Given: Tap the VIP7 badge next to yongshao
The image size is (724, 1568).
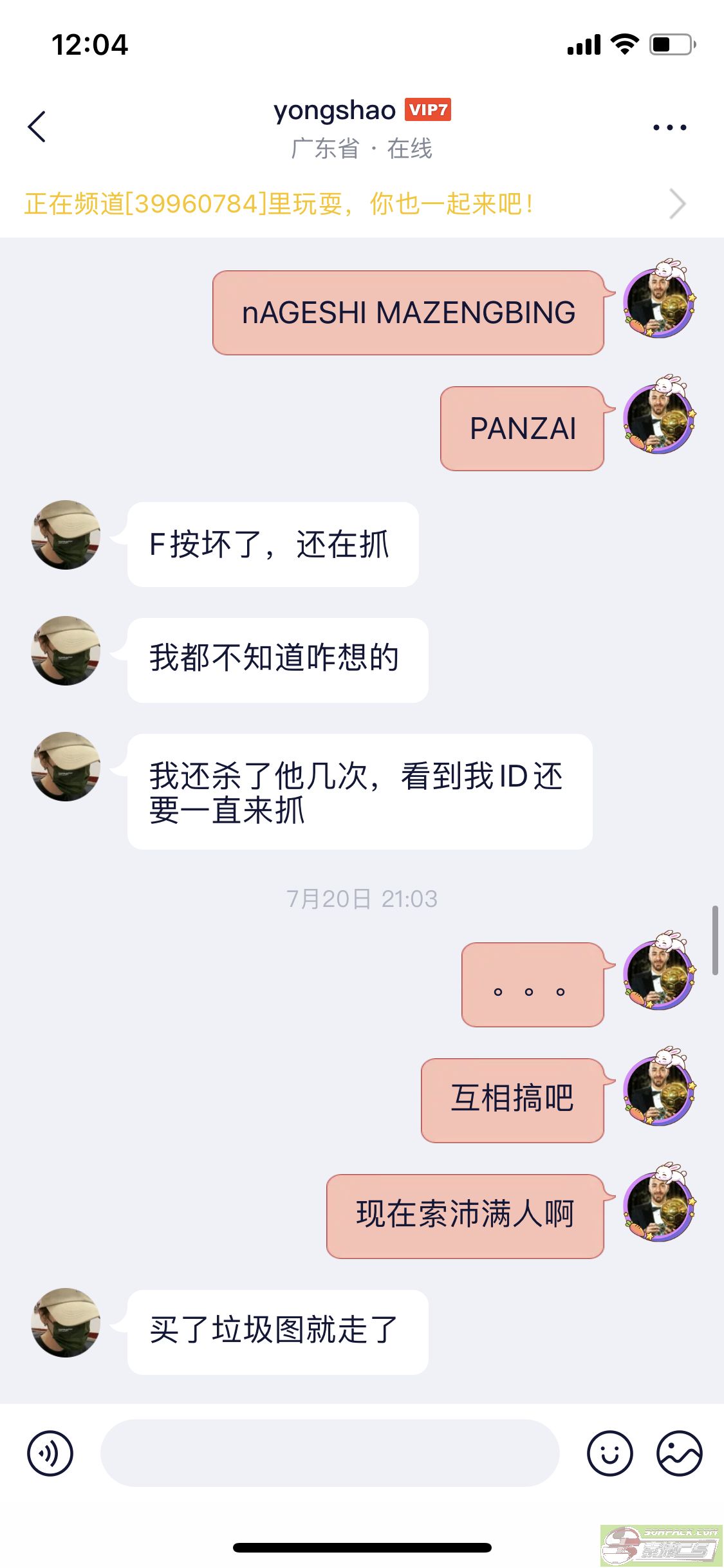Looking at the screenshot, I should click(429, 110).
